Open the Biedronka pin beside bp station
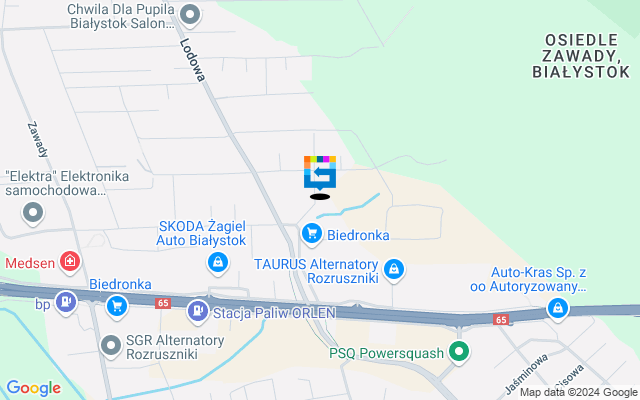 (x=118, y=304)
